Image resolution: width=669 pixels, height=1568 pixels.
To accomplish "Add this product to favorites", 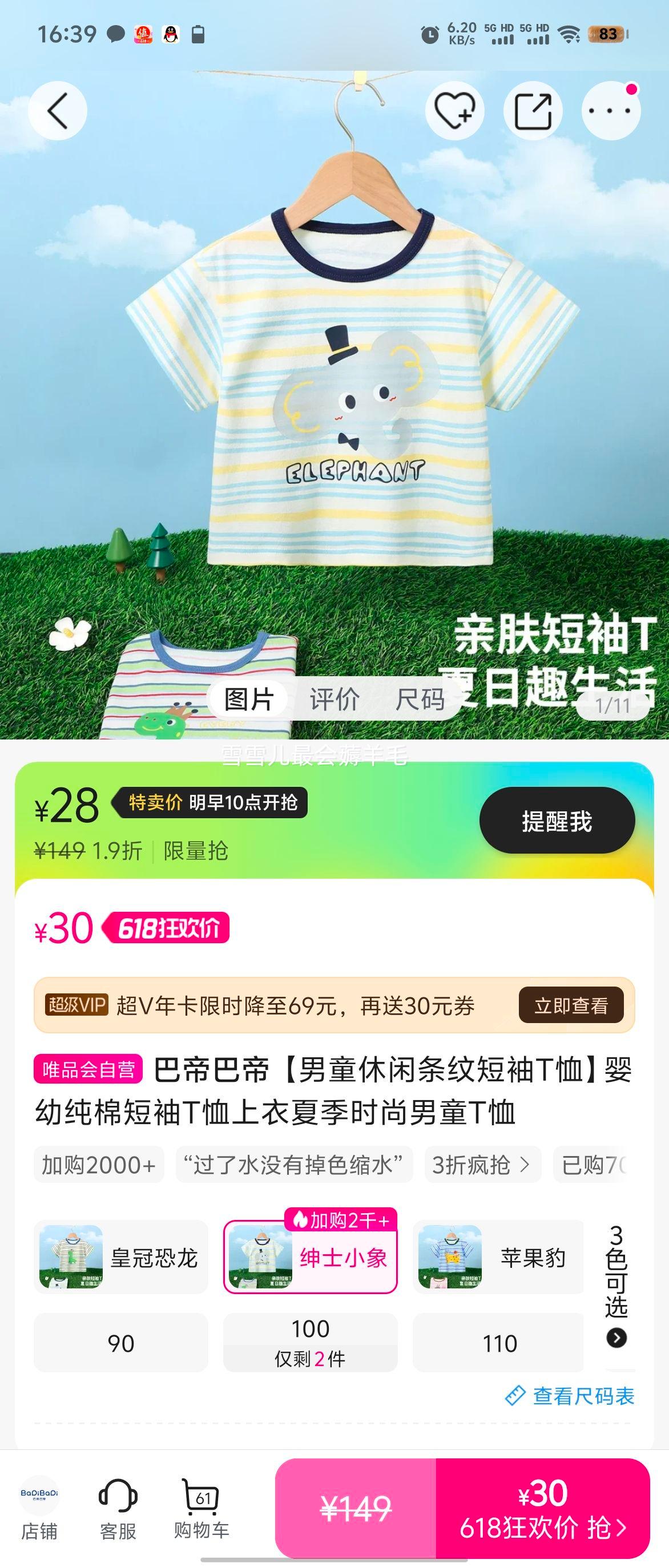I will [454, 111].
